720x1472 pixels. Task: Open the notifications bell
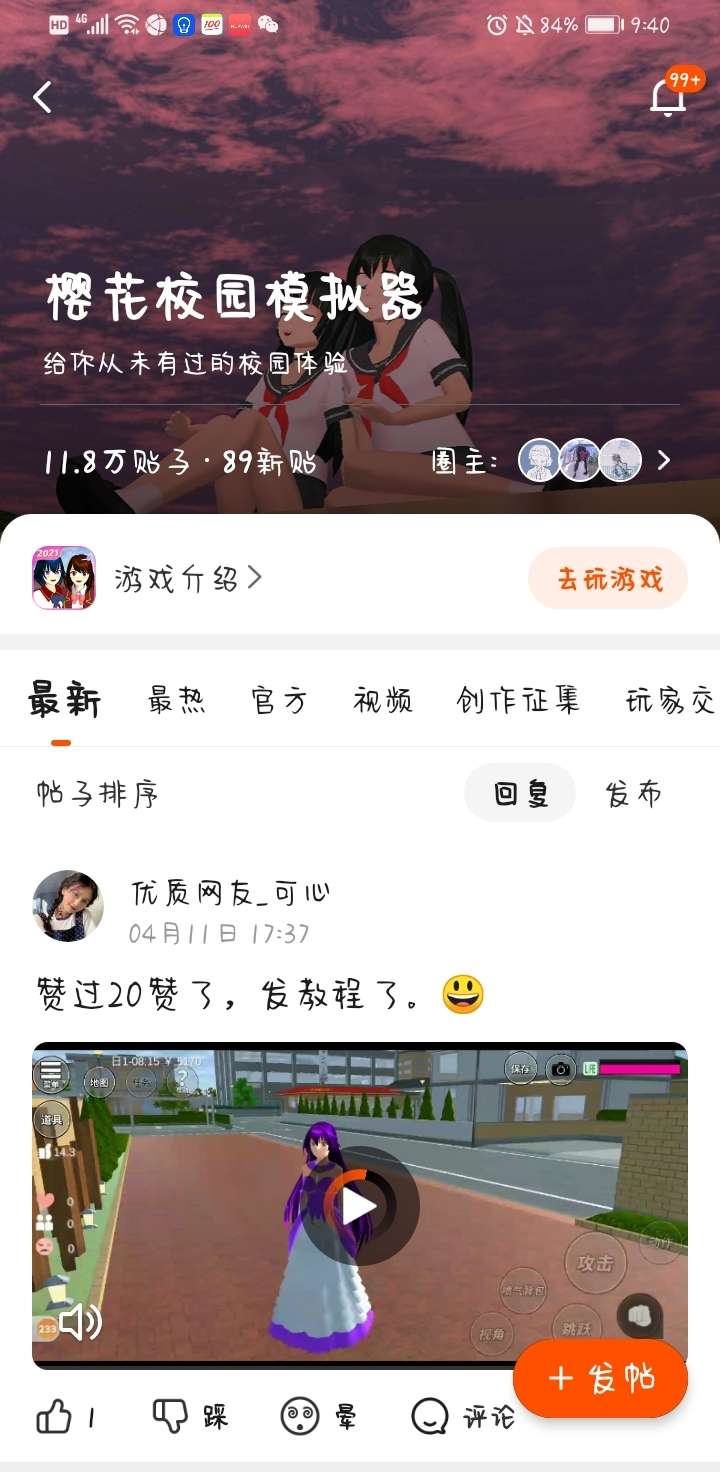tap(667, 97)
